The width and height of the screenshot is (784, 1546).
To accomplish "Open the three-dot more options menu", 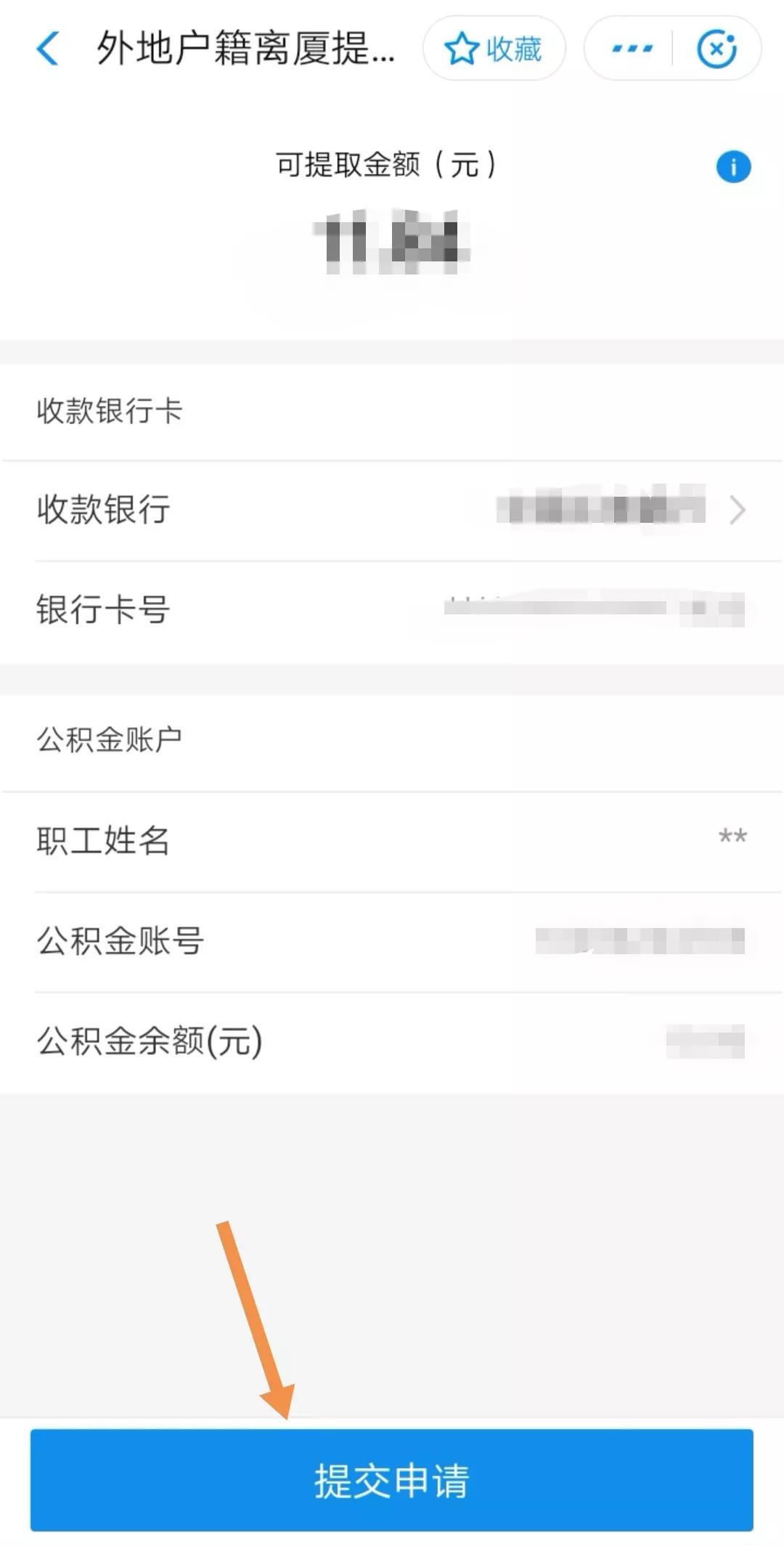I will click(632, 49).
